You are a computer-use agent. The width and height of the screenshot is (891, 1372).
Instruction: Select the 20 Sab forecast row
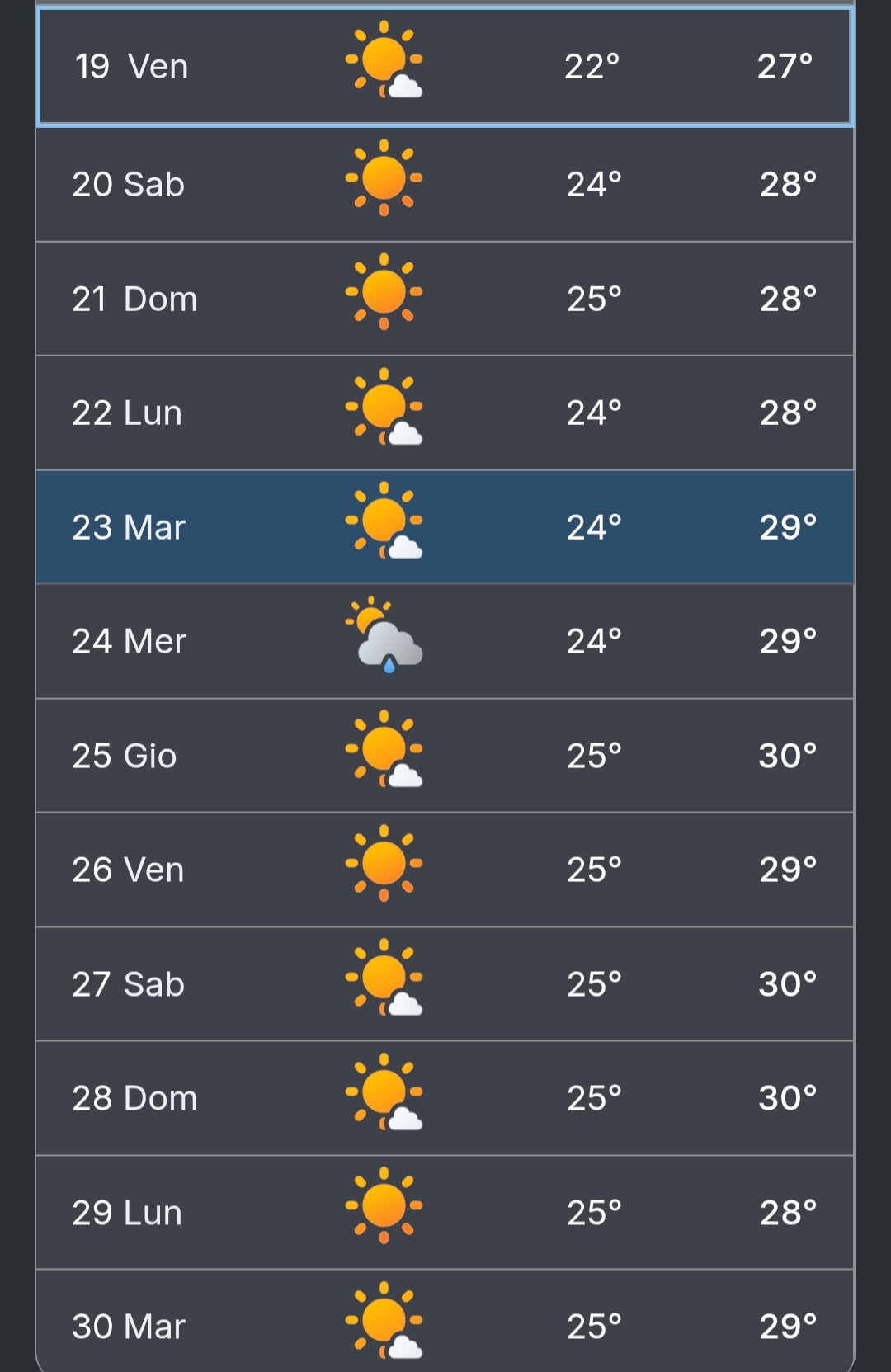(445, 184)
